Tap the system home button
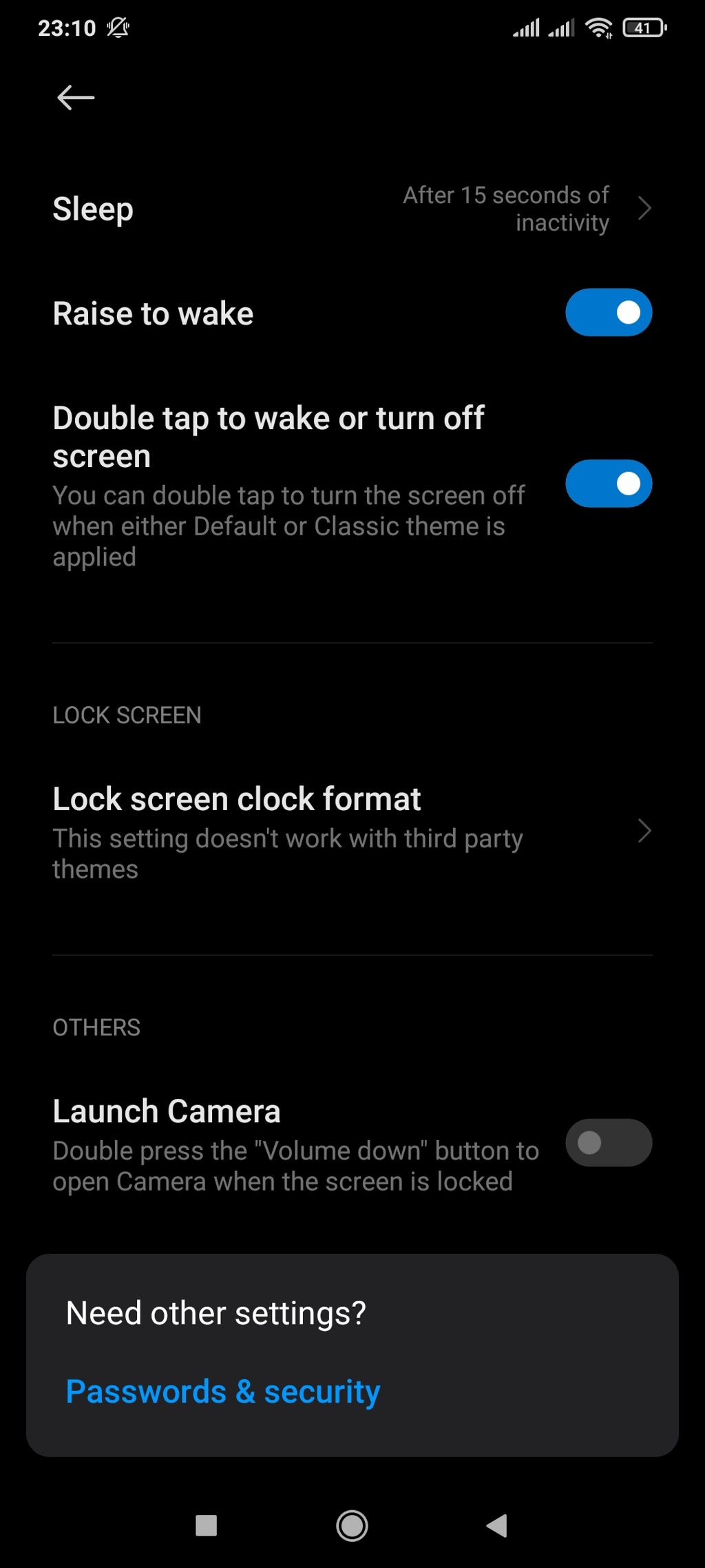This screenshot has height=1568, width=705. (x=352, y=1525)
